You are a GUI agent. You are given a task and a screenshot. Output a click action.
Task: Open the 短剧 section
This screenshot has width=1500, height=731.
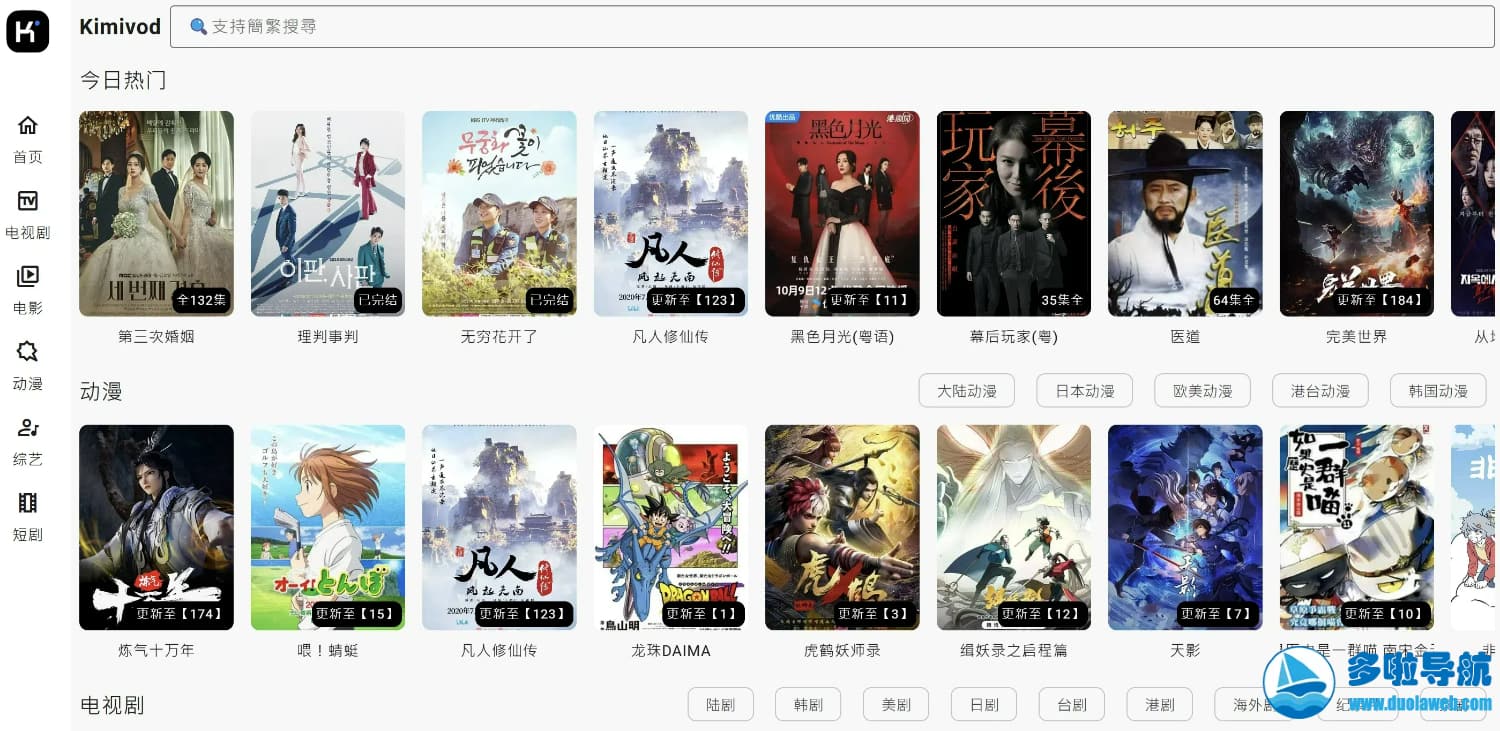tap(28, 516)
